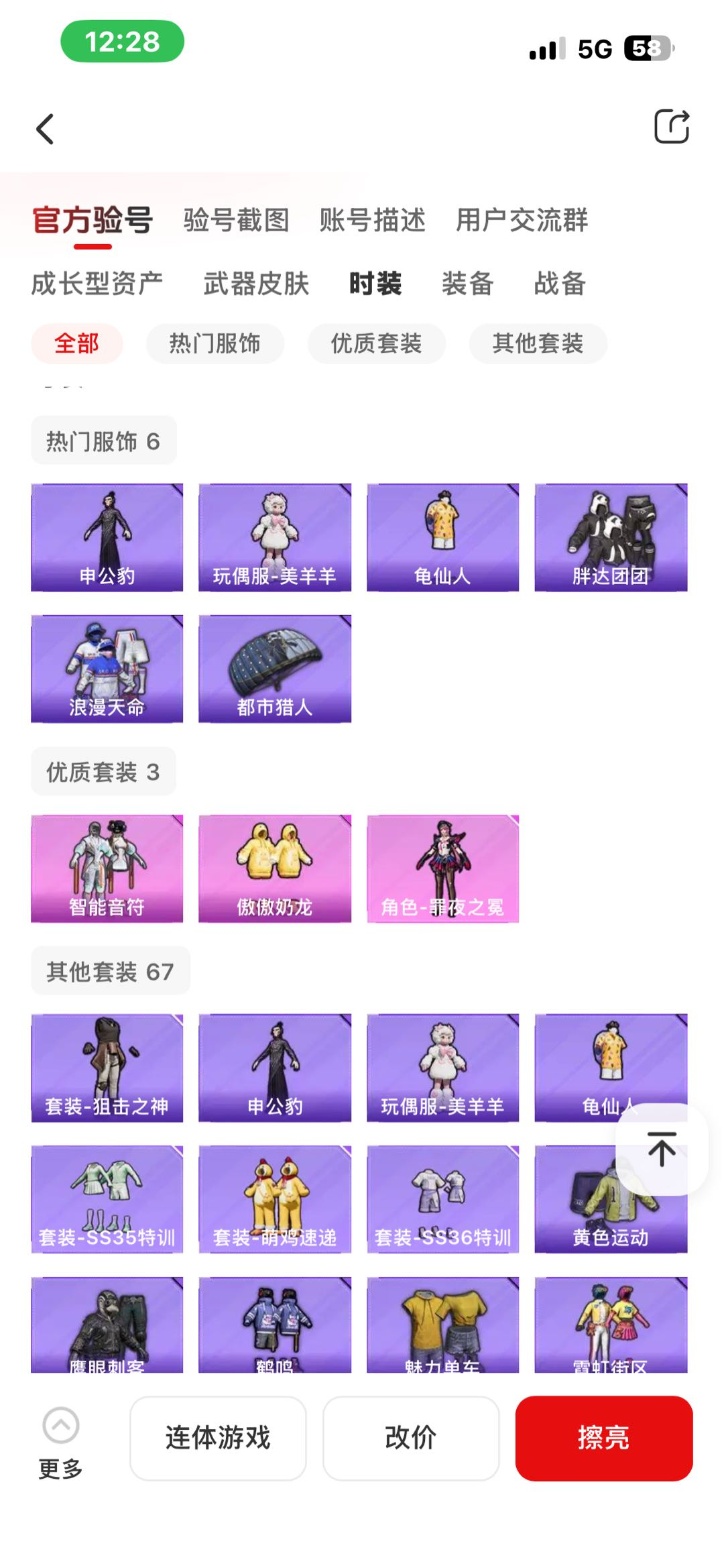This screenshot has height=1568, width=724.
Task: Select the 成长型资产 category
Action: (97, 283)
